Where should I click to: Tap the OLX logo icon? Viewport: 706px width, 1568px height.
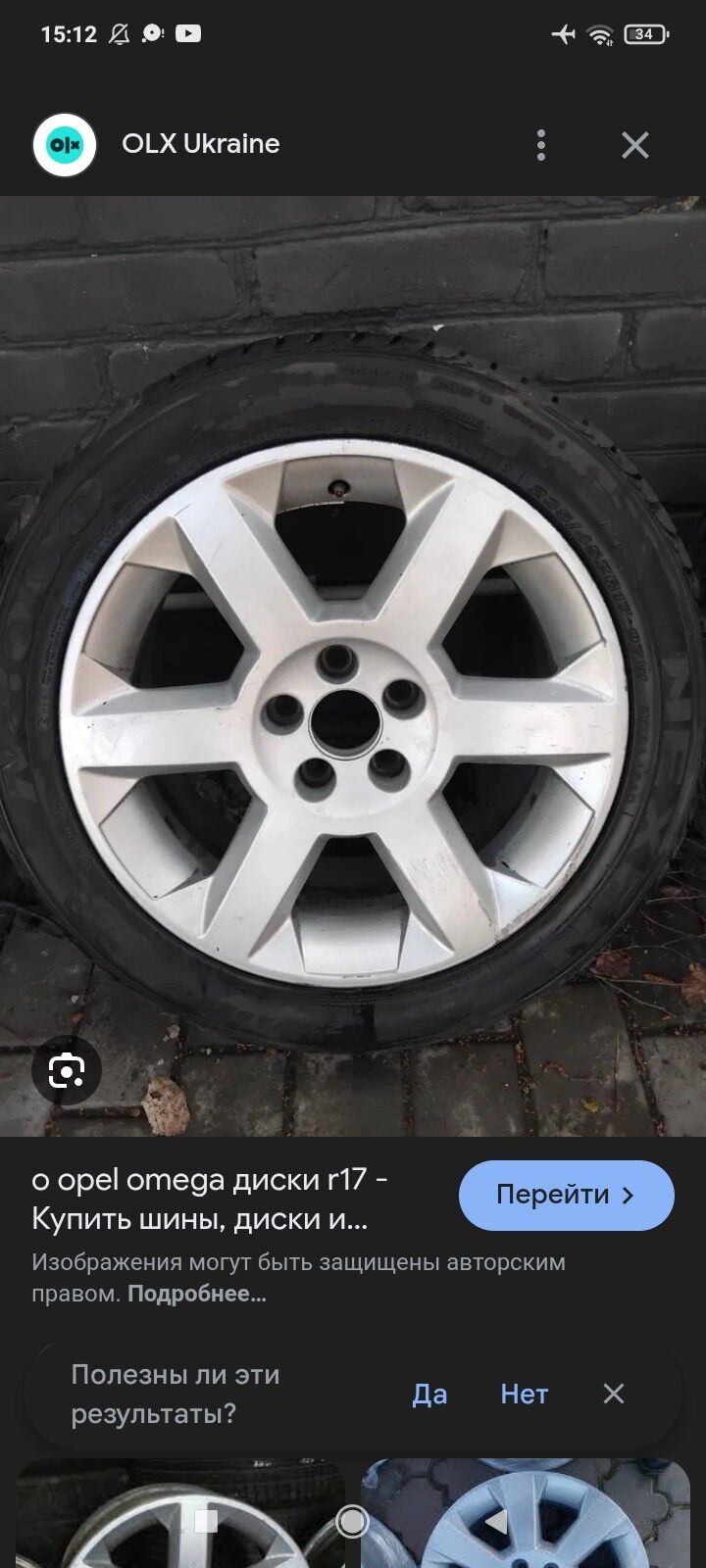pos(65,144)
